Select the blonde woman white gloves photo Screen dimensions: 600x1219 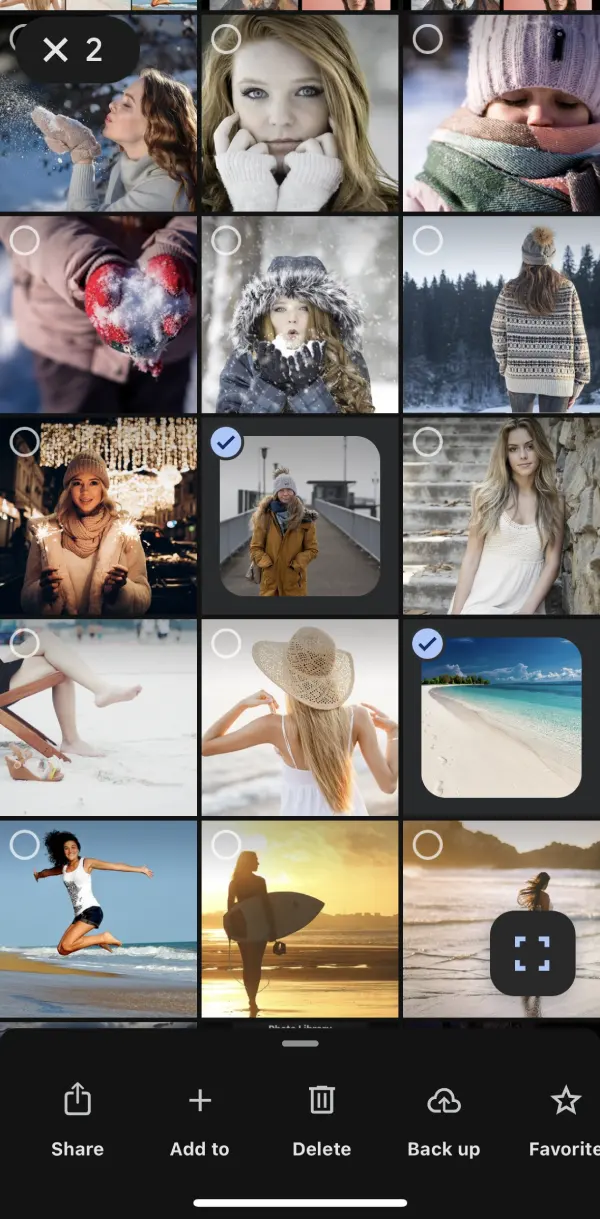(x=227, y=39)
